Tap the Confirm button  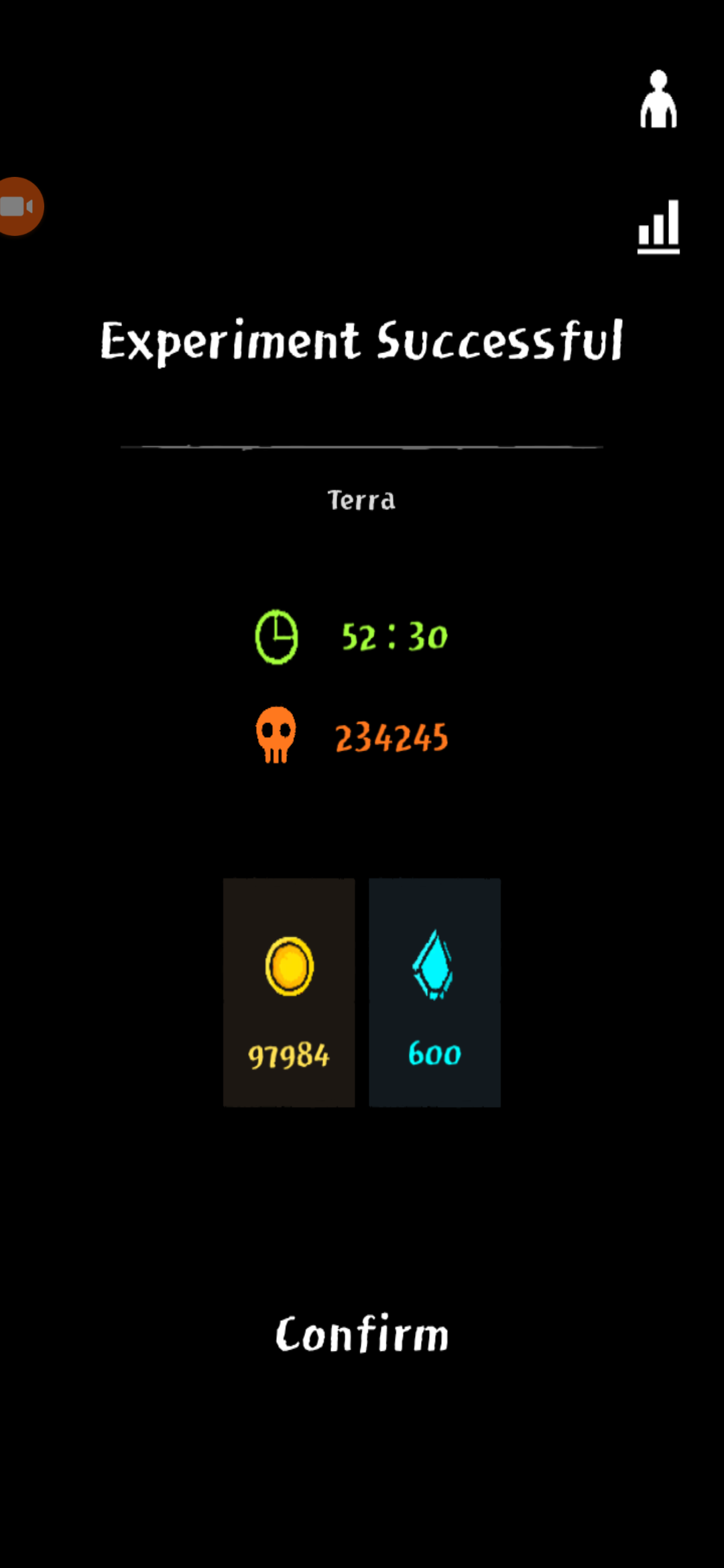(x=362, y=1334)
